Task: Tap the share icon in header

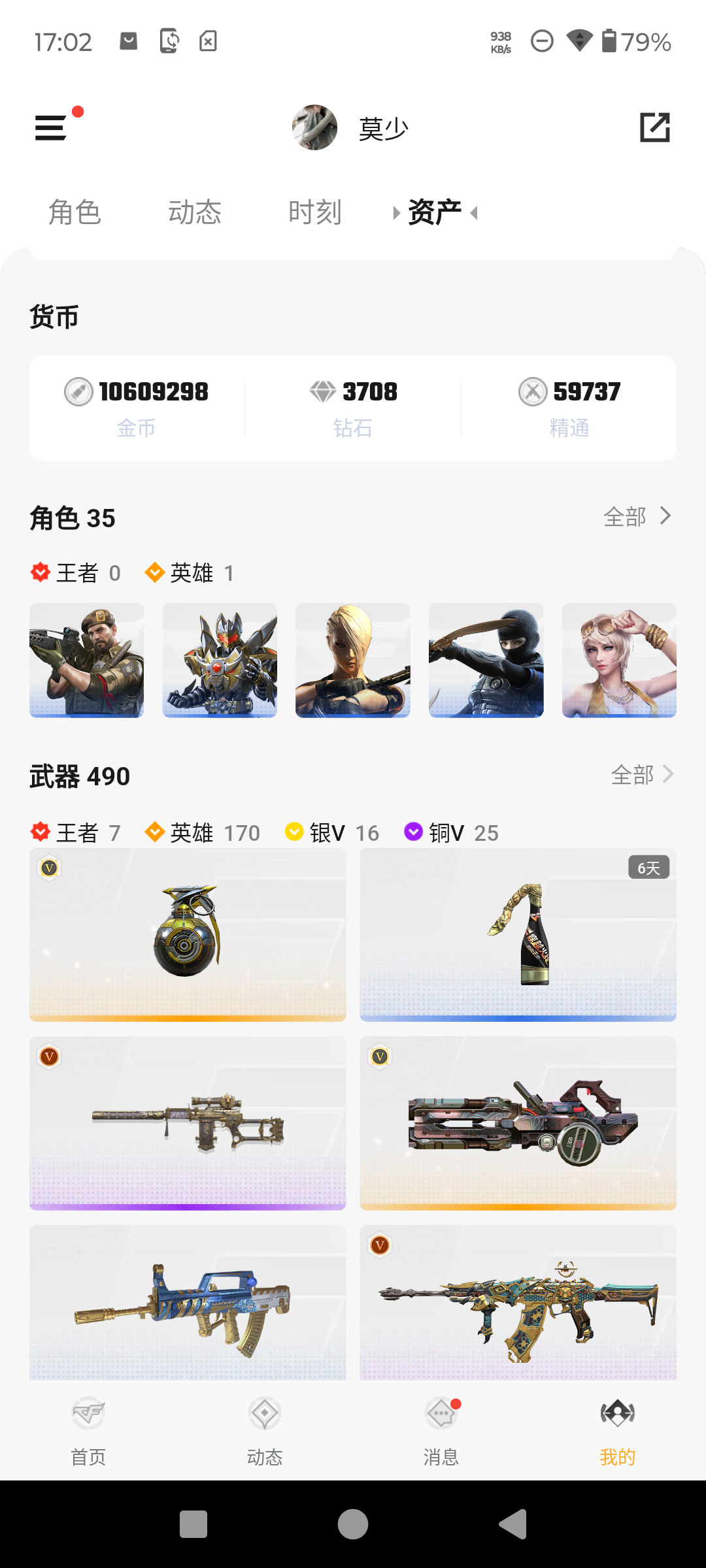Action: (x=654, y=127)
